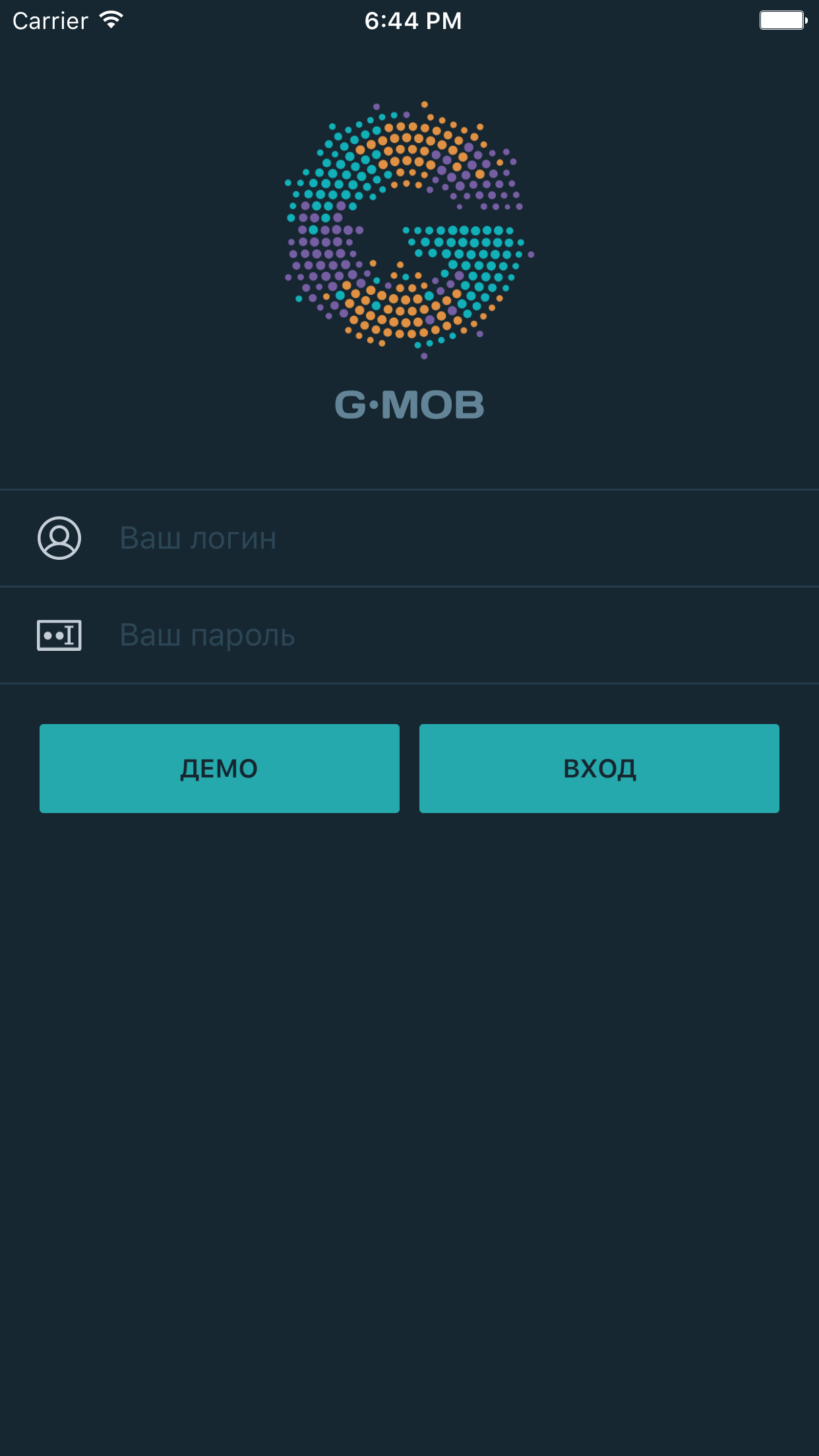
Task: Click the Wi-Fi signal icon
Action: (x=109, y=20)
